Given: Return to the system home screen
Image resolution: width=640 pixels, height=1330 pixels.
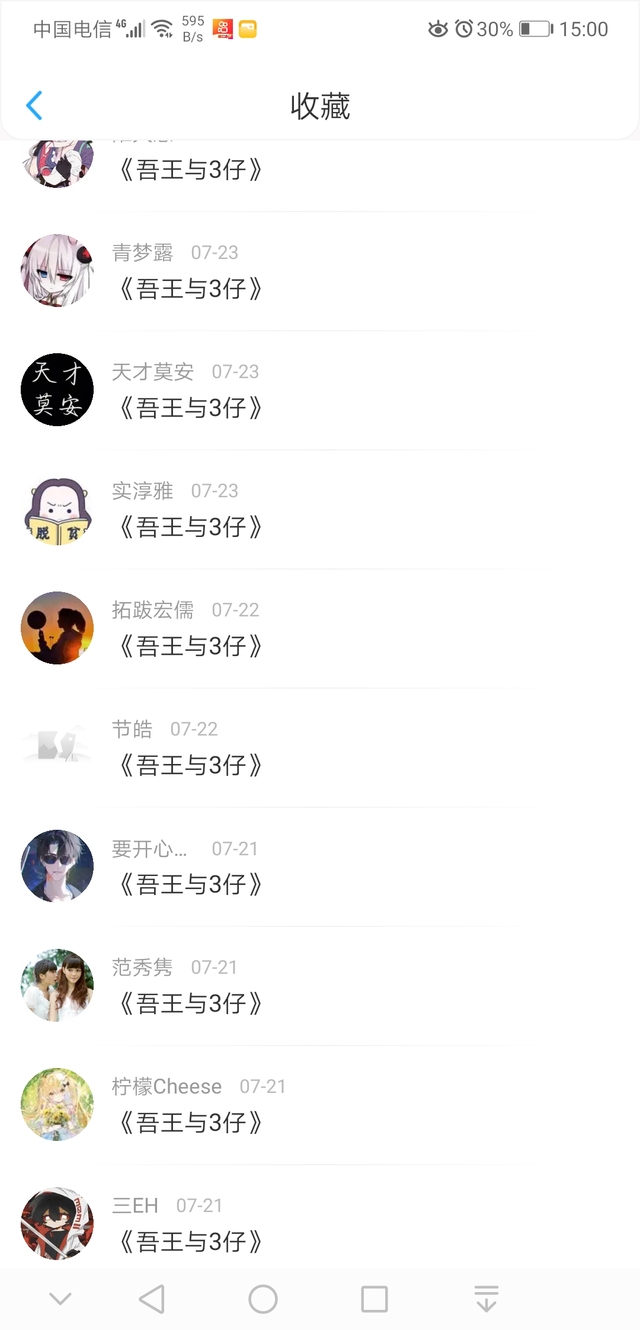Looking at the screenshot, I should click(263, 1299).
